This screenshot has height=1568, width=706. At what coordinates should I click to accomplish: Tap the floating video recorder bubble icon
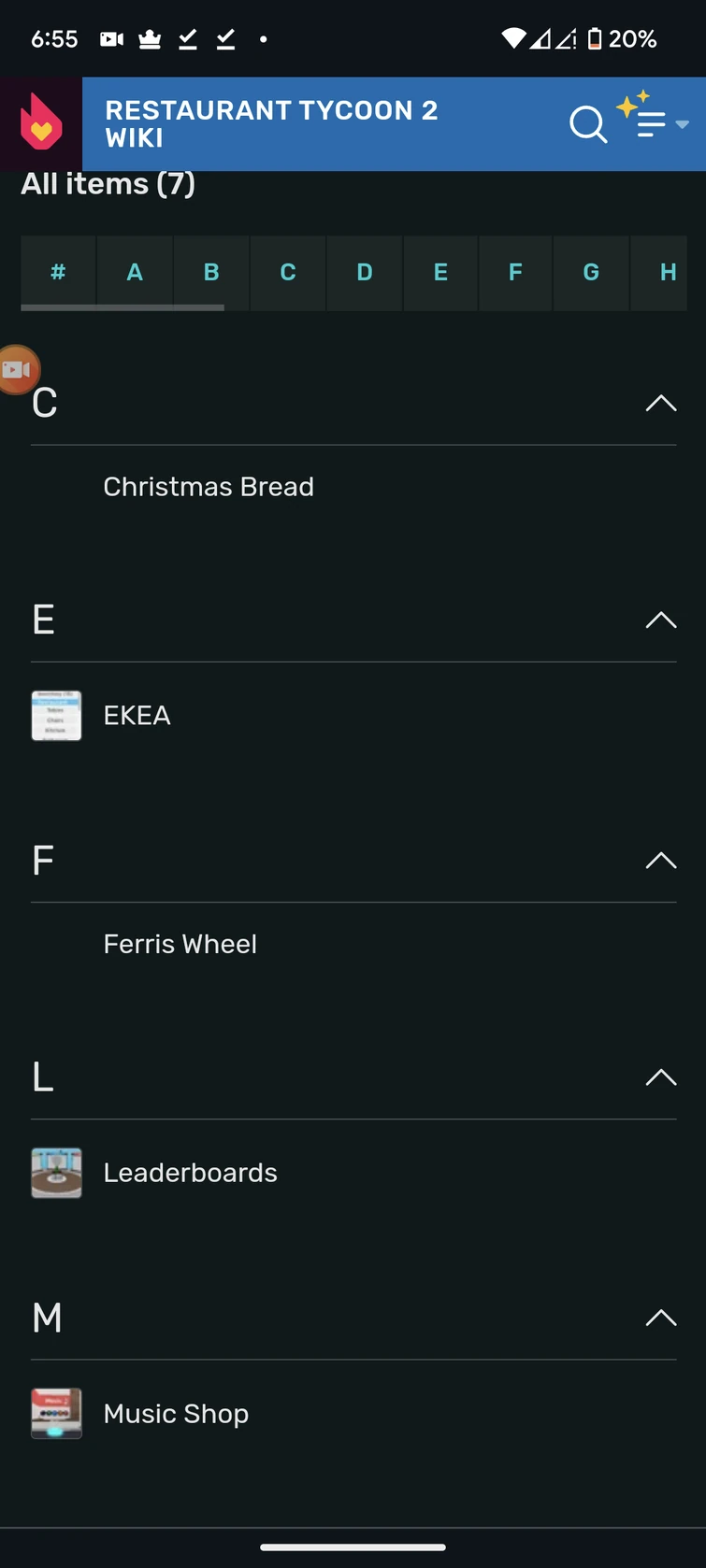coord(17,370)
